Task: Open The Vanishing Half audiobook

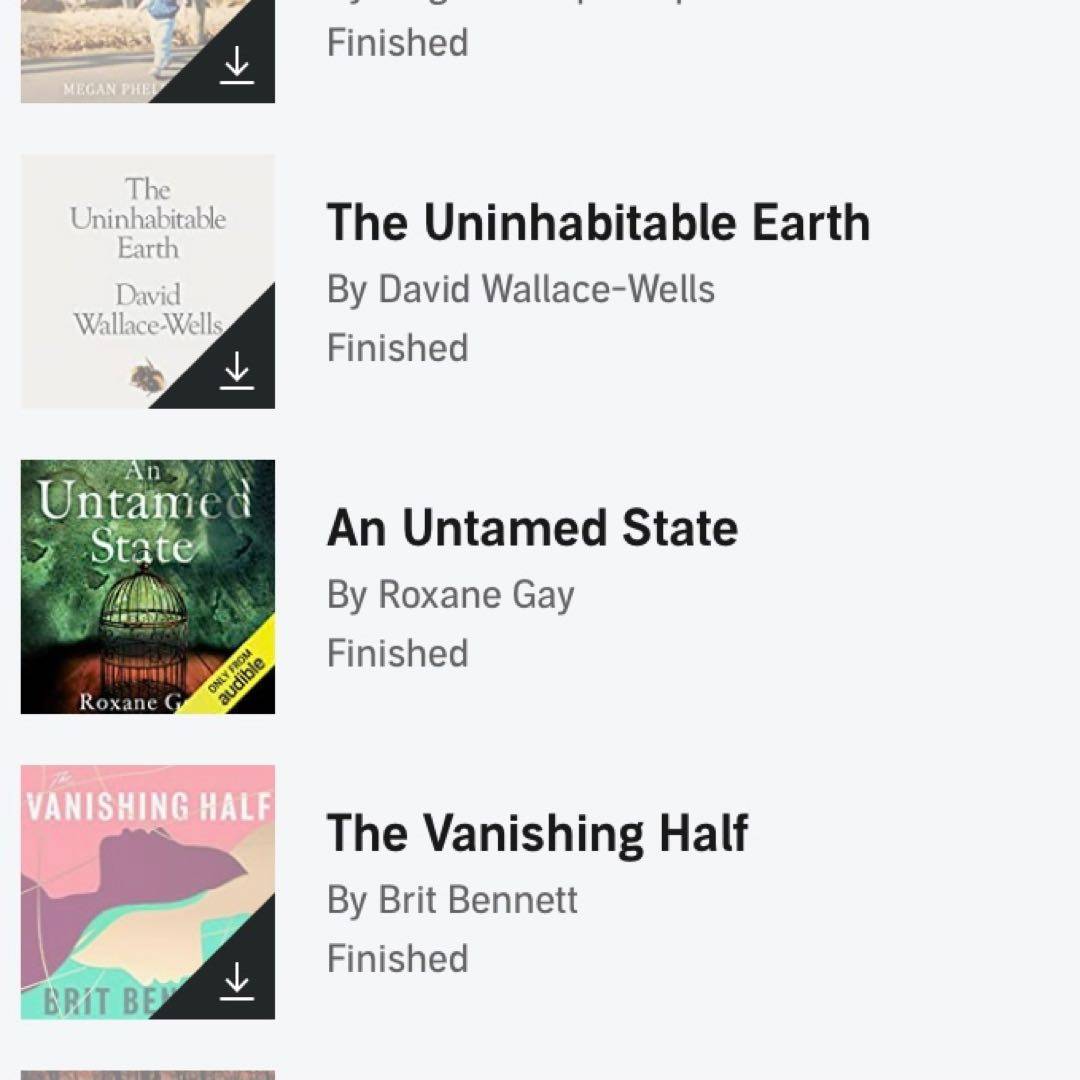Action: (x=537, y=833)
